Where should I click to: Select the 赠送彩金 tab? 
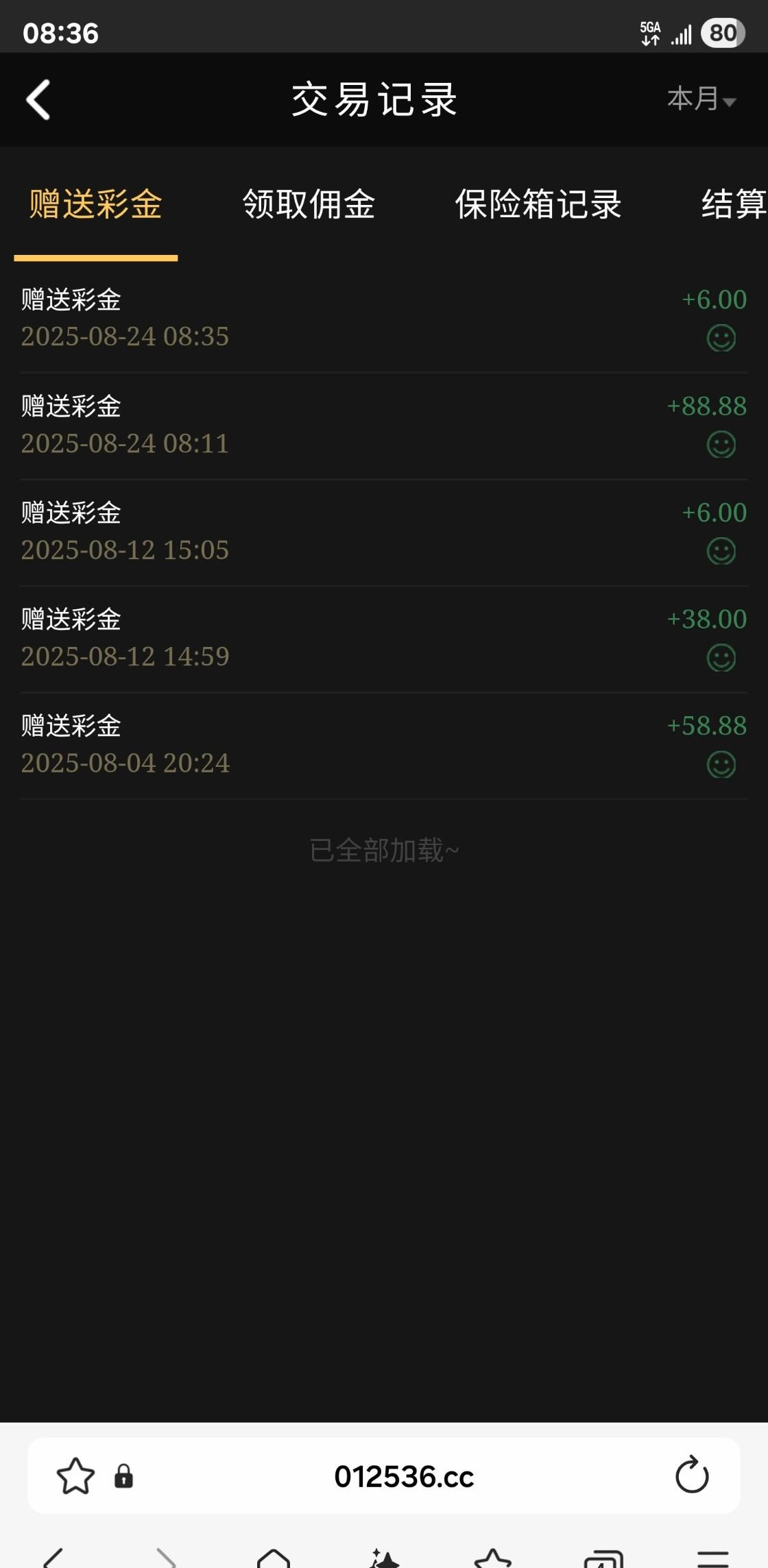95,204
